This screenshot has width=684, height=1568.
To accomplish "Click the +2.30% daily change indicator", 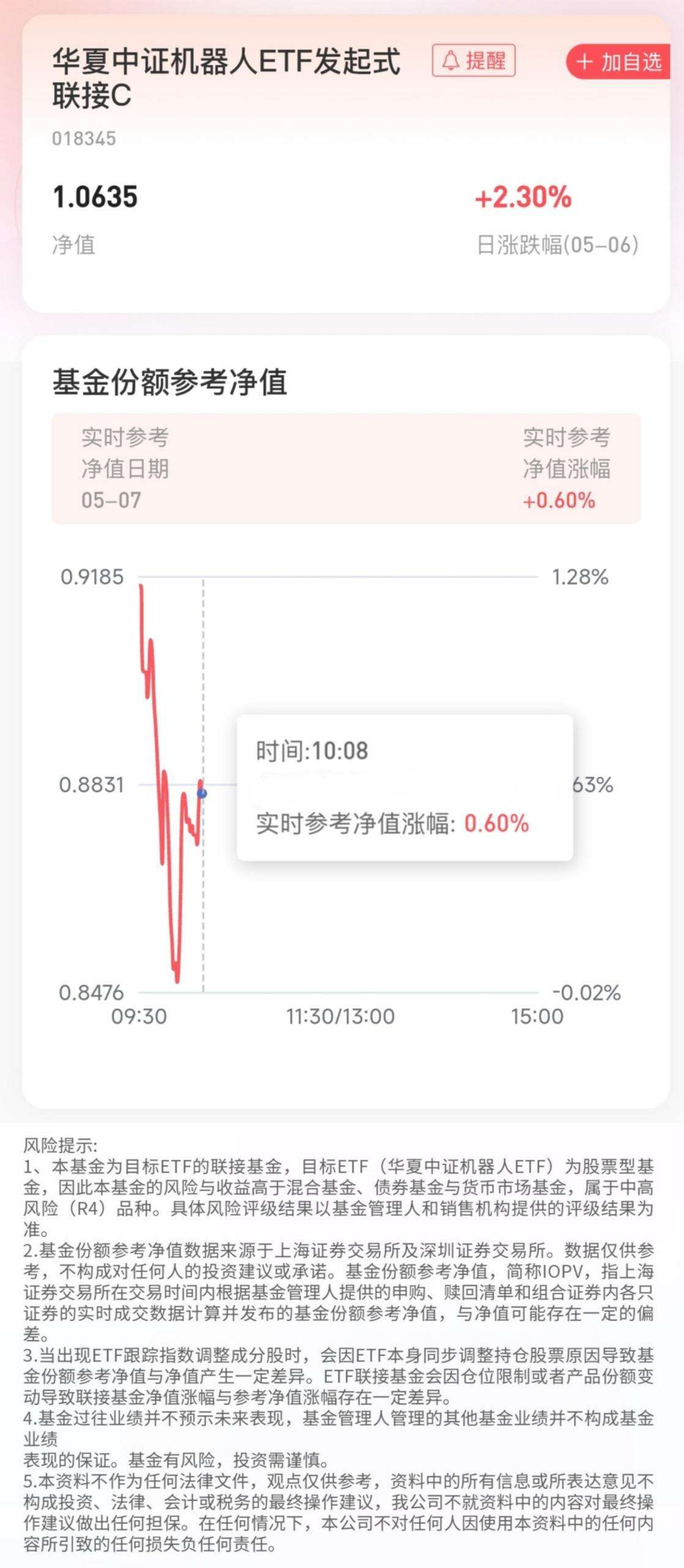I will [524, 196].
